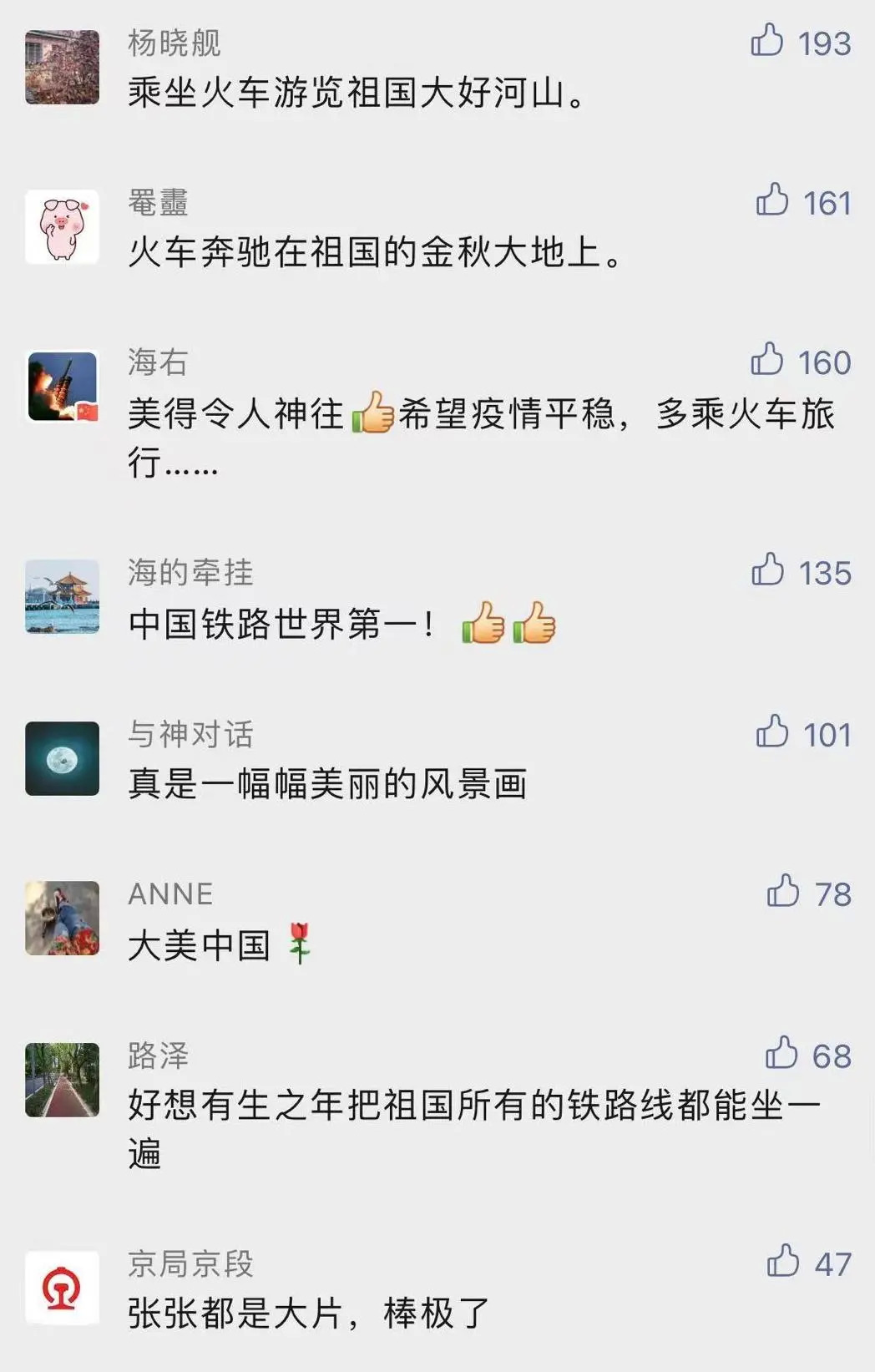Like 海右's comment
Image resolution: width=875 pixels, height=1372 pixels.
766,360
